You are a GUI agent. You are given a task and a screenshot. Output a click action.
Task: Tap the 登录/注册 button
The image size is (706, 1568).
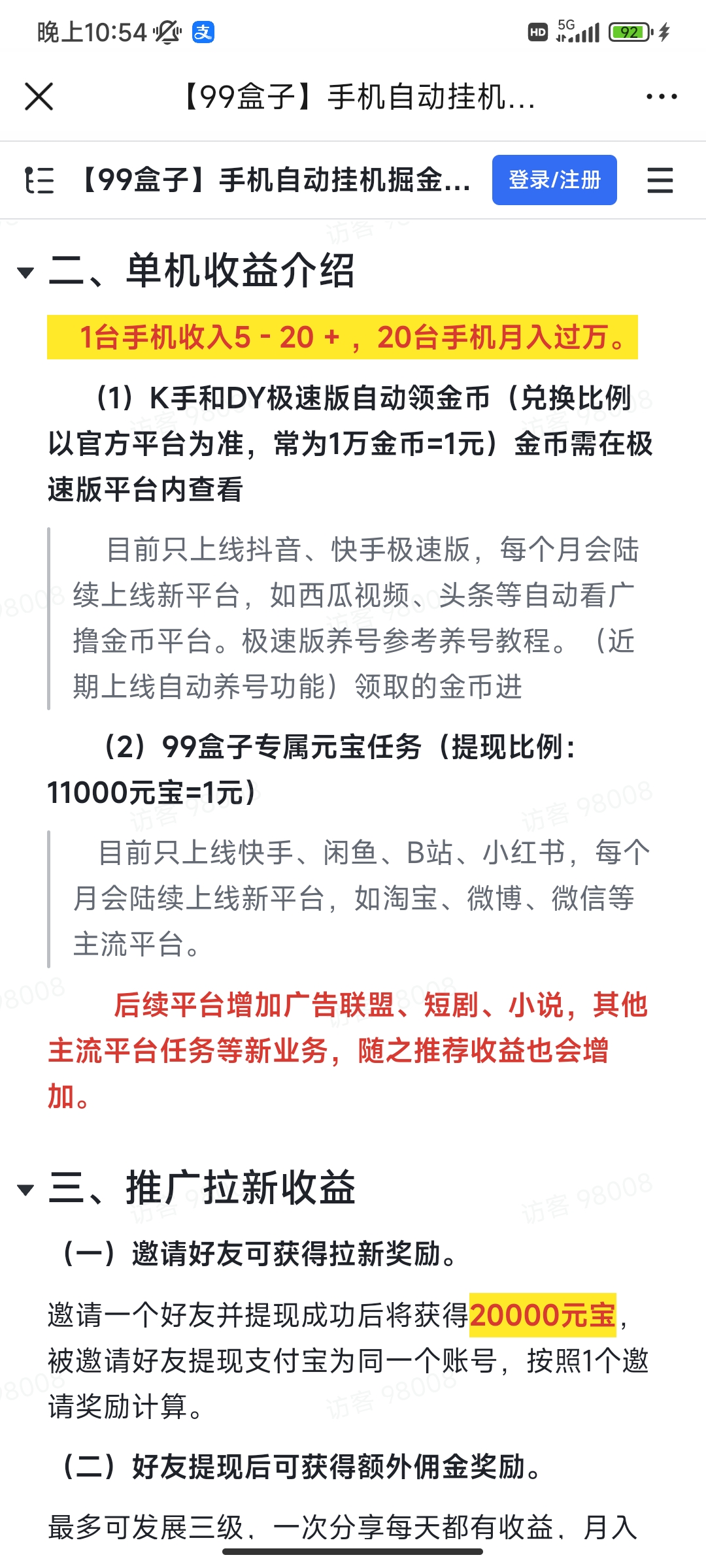coord(554,180)
